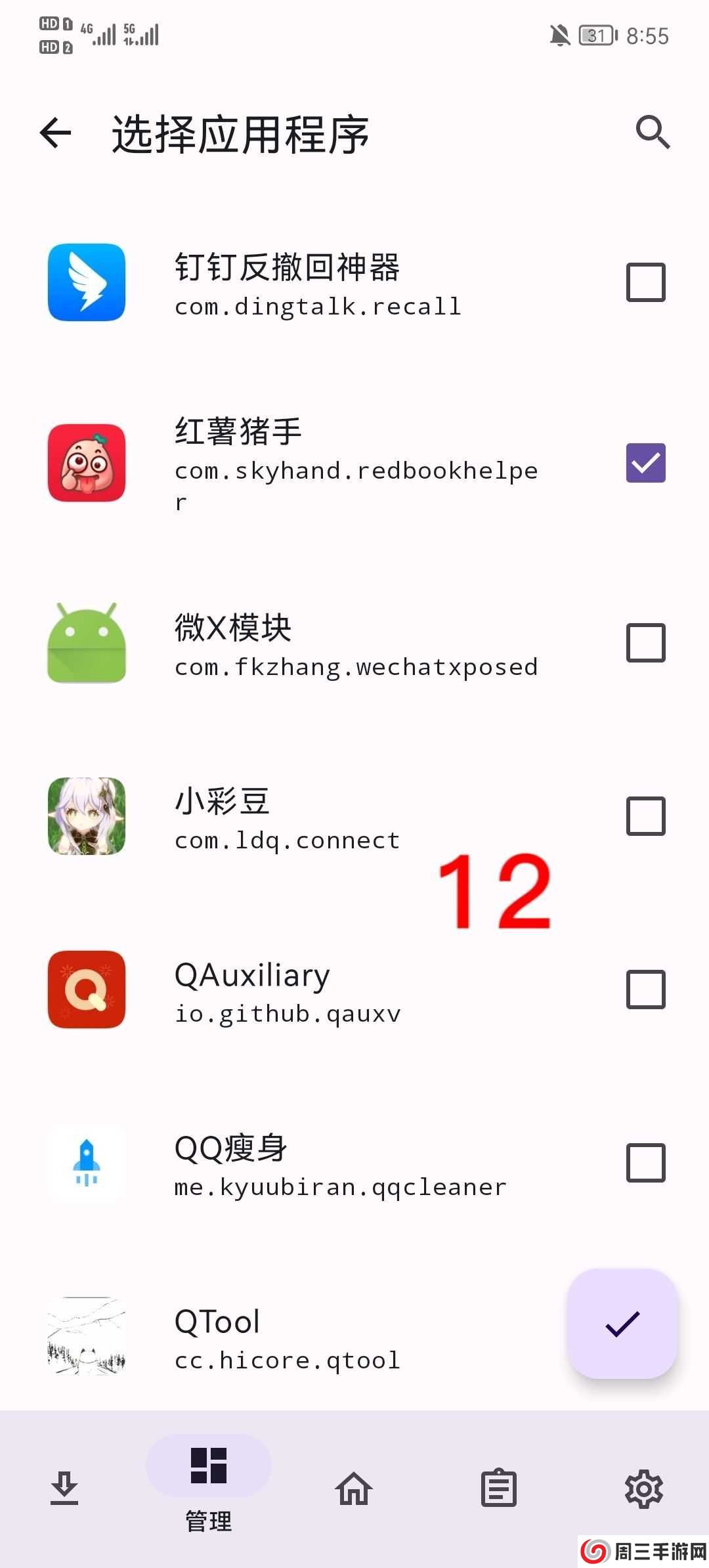Open the logs clipboard tab
The width and height of the screenshot is (709, 1568).
point(499,1488)
